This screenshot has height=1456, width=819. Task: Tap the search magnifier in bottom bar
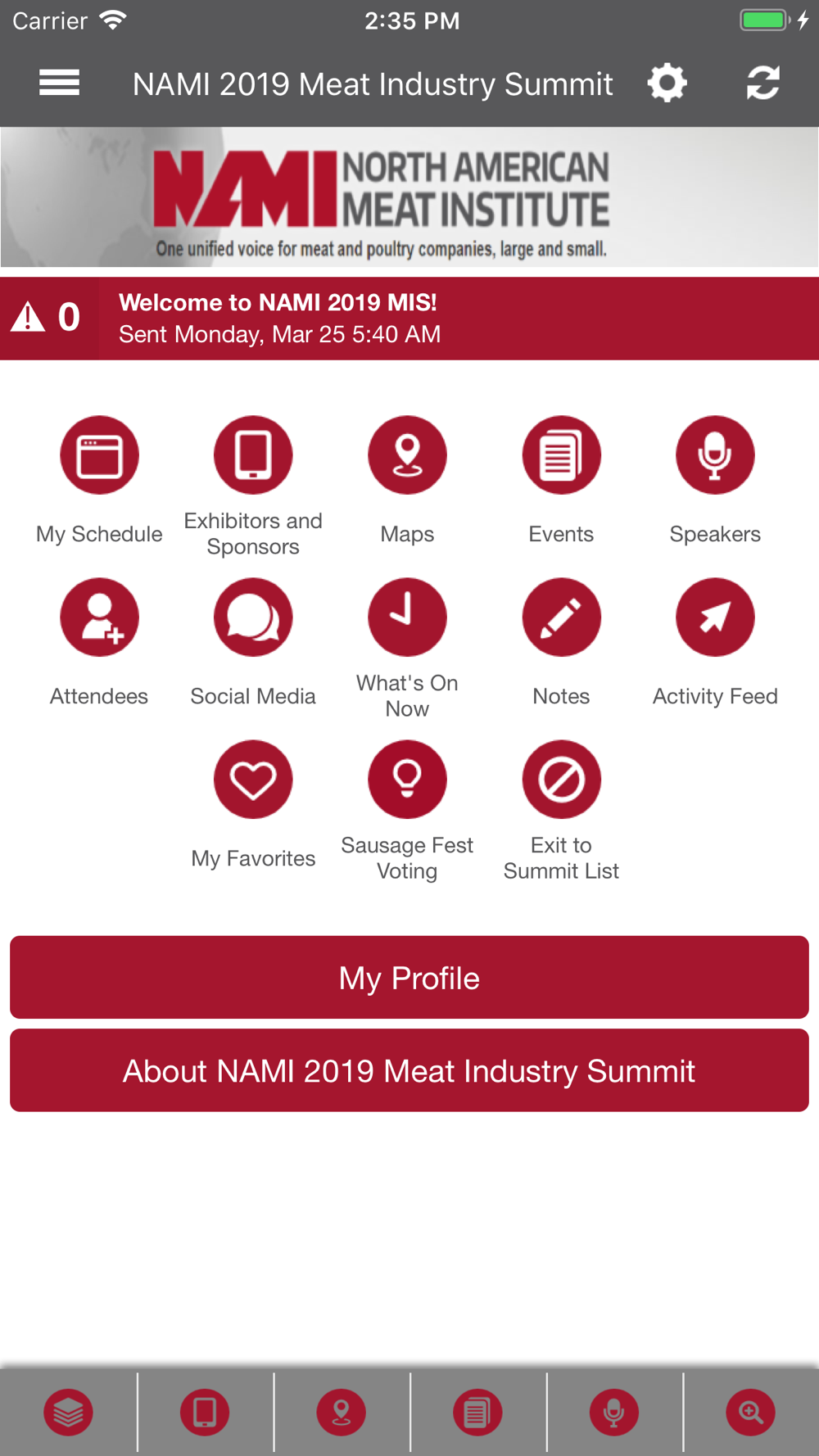[x=750, y=1413]
